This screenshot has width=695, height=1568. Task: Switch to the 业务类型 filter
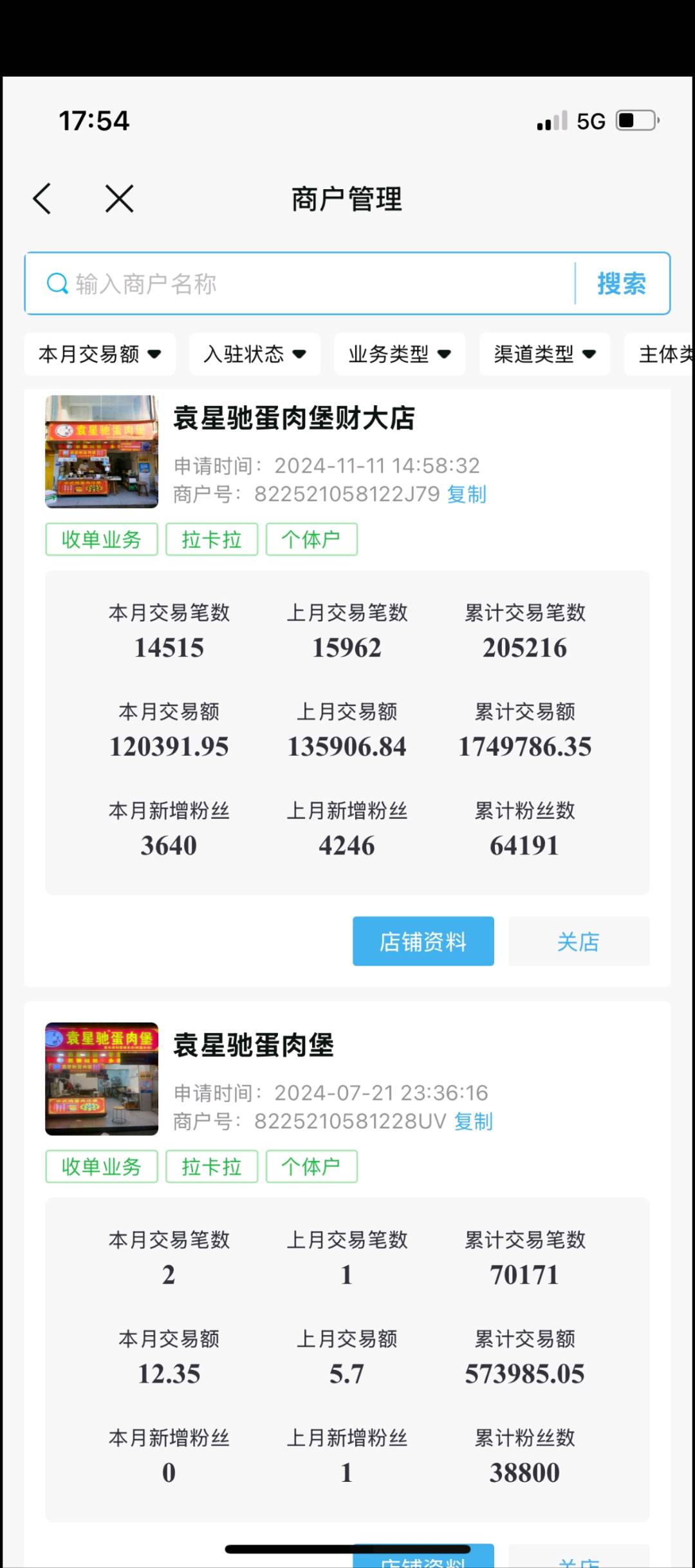click(399, 354)
